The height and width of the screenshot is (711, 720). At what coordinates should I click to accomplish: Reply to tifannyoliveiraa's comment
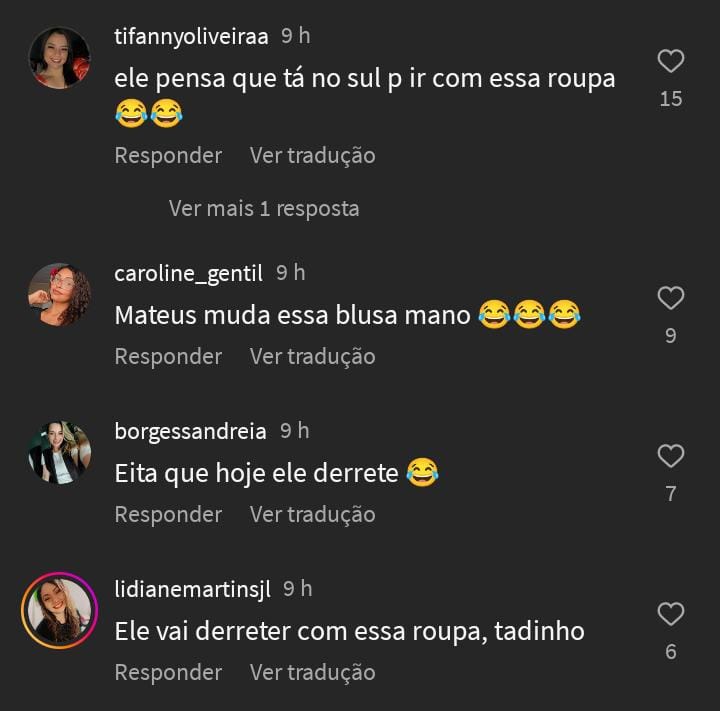pyautogui.click(x=168, y=156)
